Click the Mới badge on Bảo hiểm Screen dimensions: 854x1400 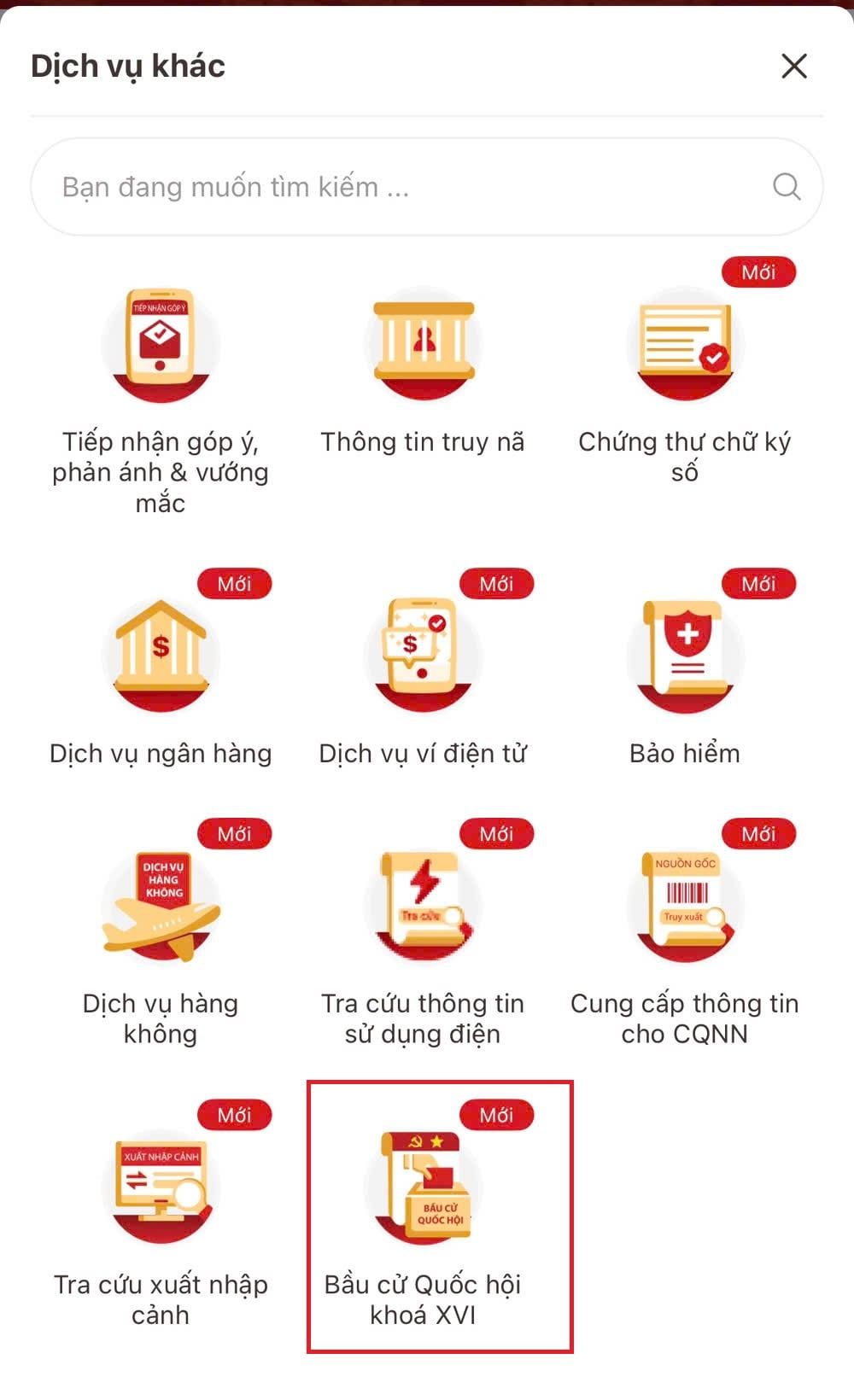[758, 584]
